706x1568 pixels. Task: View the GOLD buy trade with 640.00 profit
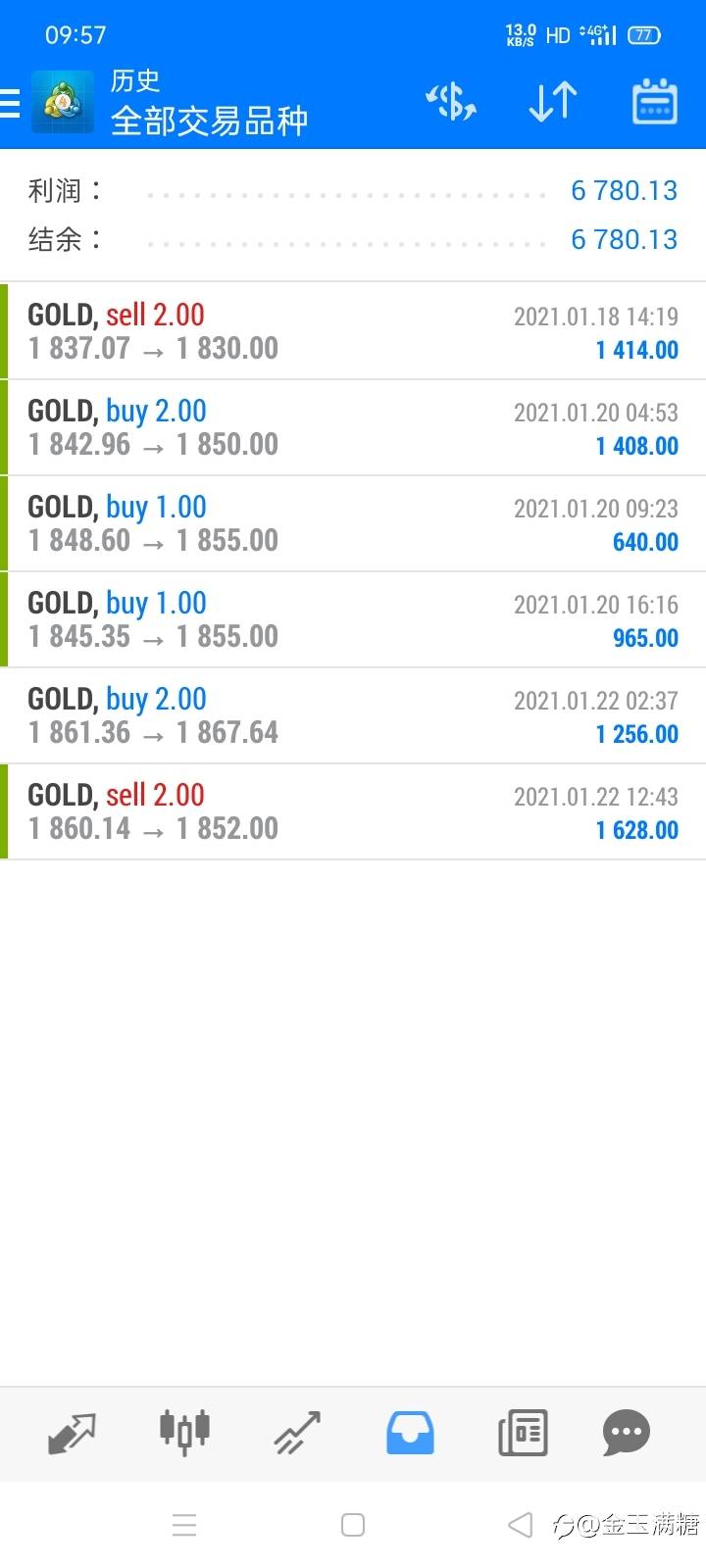(353, 523)
